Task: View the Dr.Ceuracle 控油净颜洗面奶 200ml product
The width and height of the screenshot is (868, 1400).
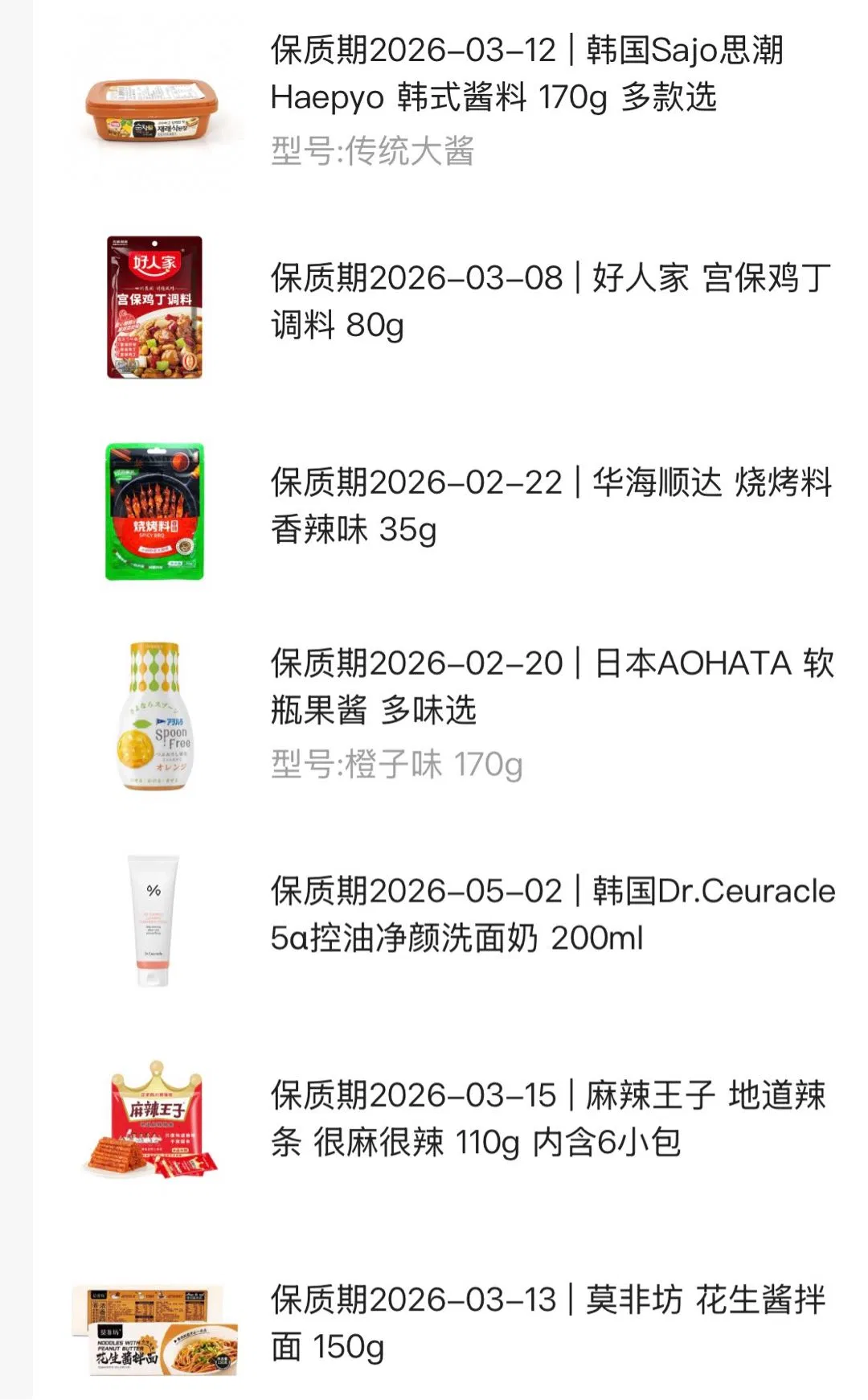Action: pos(552,914)
